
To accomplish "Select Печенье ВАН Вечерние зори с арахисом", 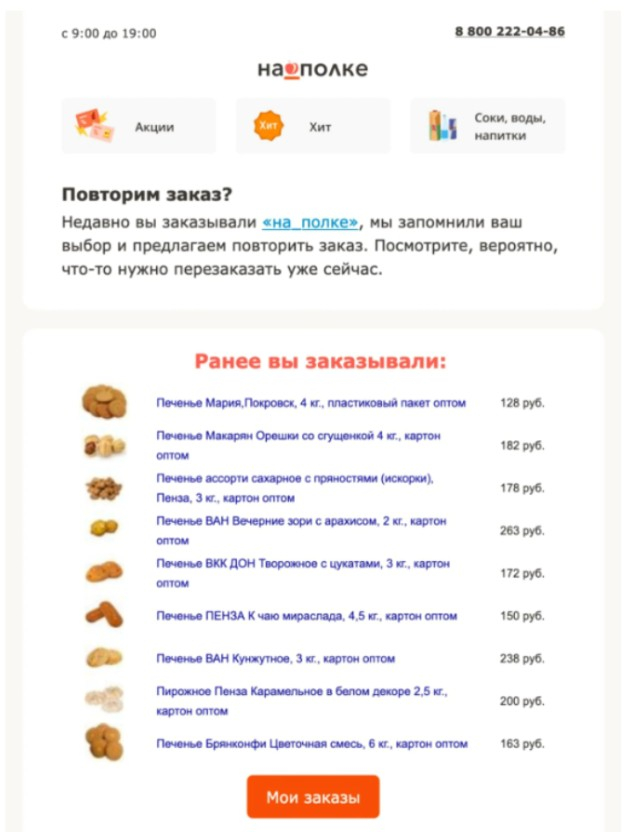I will [x=300, y=530].
